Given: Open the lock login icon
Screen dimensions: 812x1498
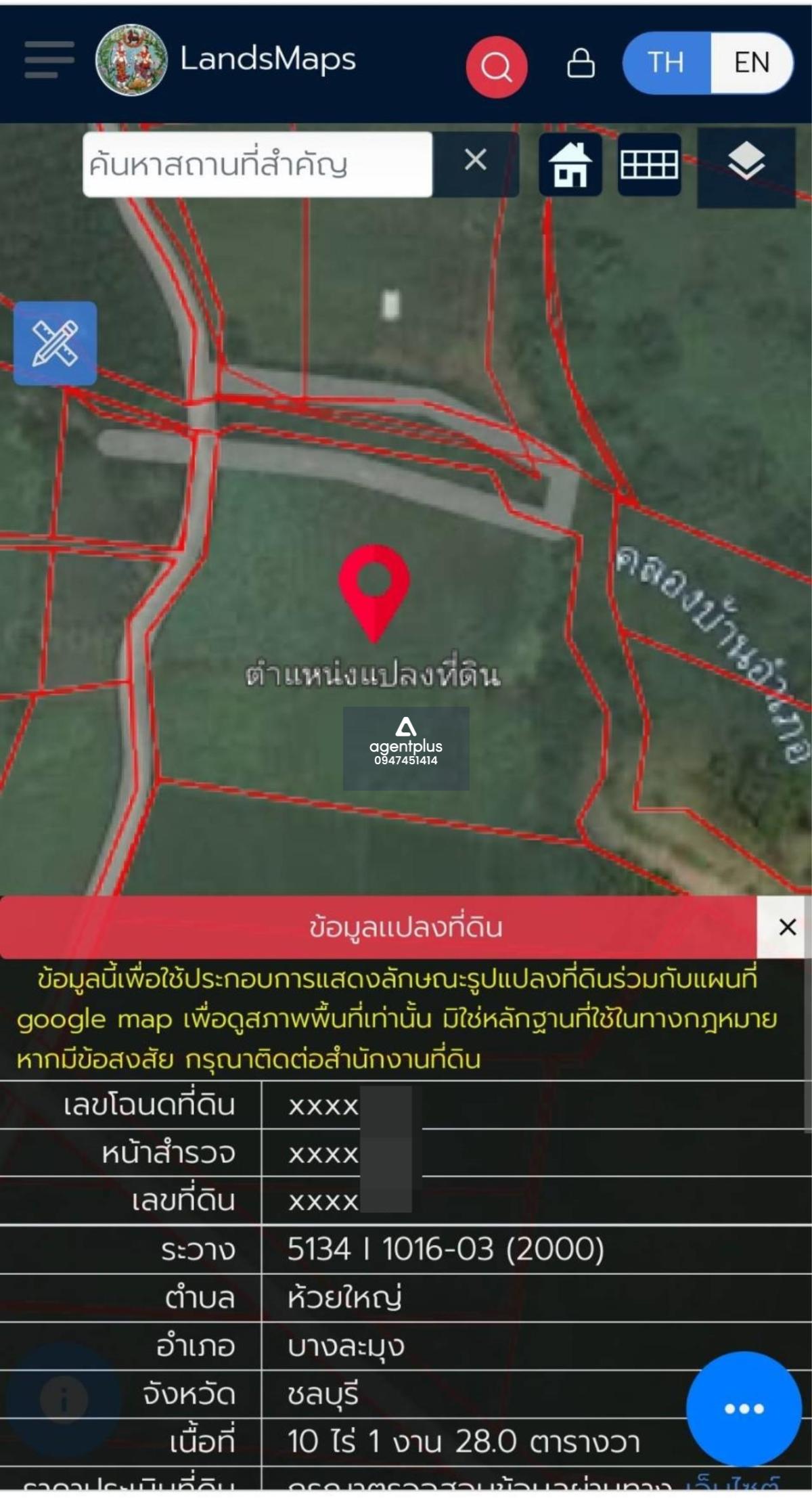Looking at the screenshot, I should 581,63.
